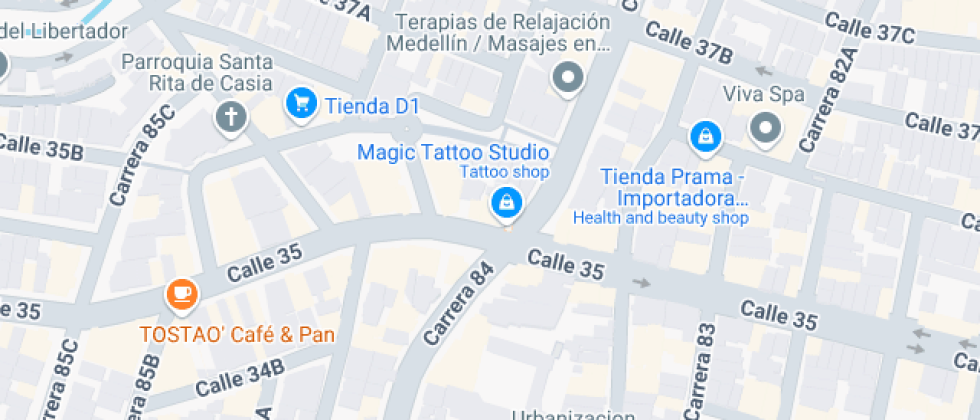Screen dimensions: 980x420
Task: Open the Tienda D1 map pin
Action: [x=301, y=104]
